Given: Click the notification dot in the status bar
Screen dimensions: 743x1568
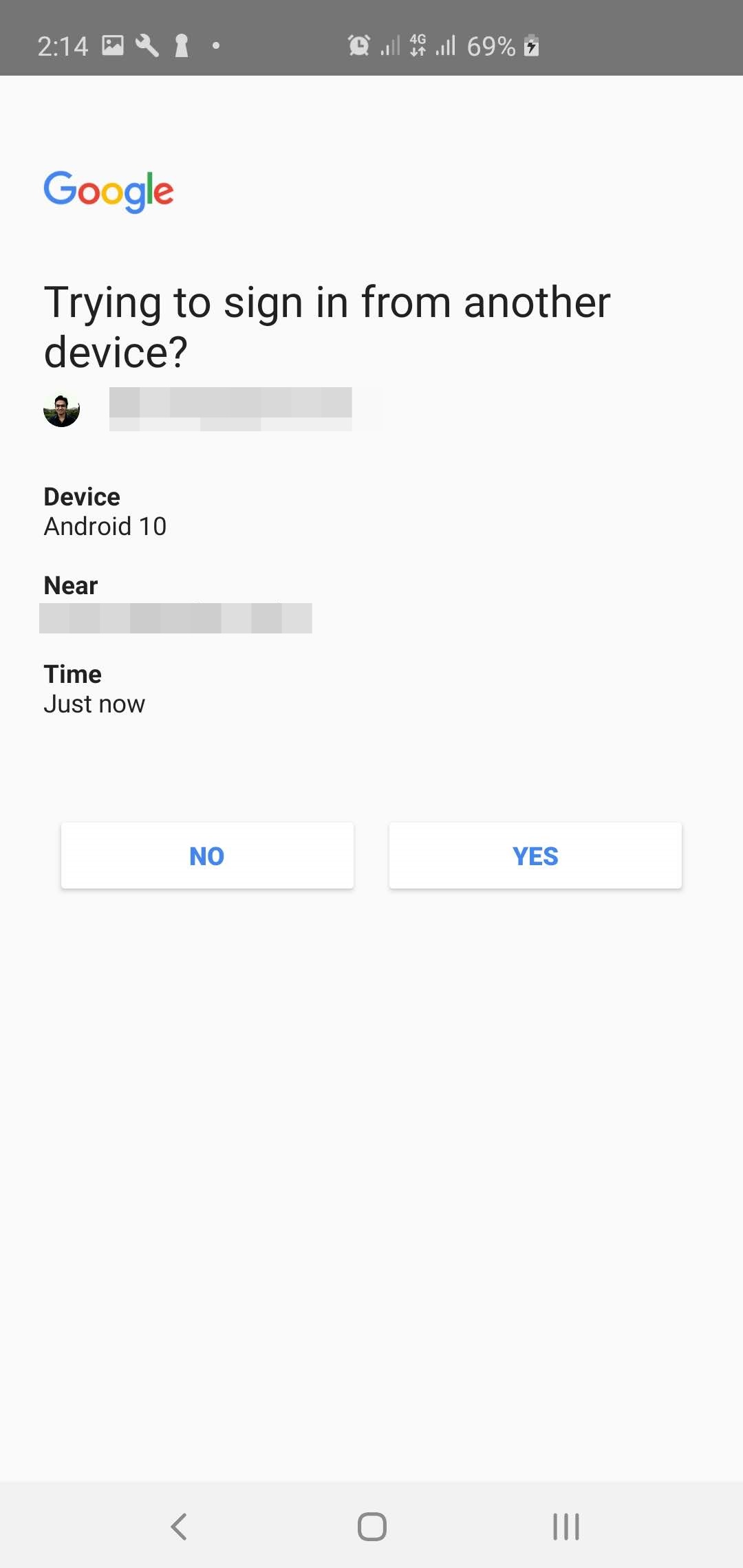Looking at the screenshot, I should [215, 45].
